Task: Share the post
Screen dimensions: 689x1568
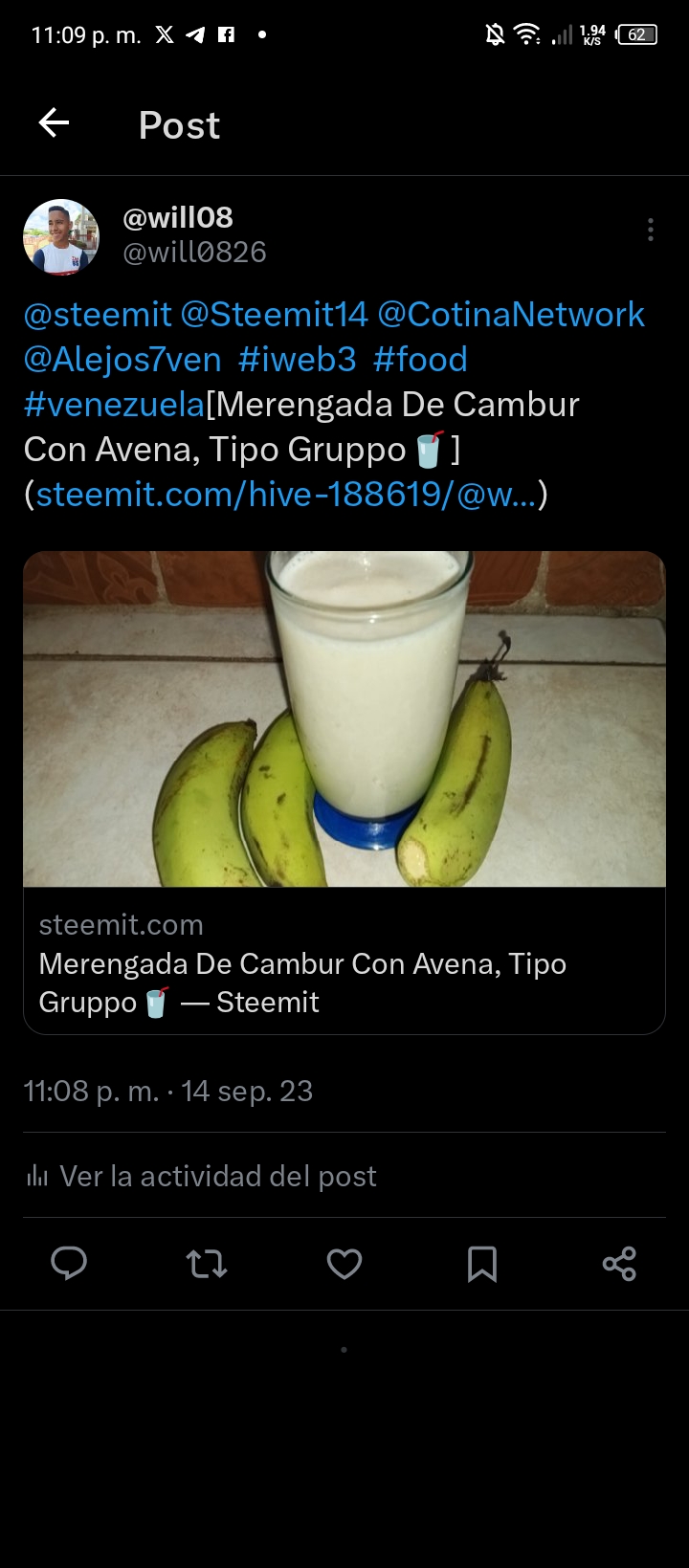Action: [619, 1264]
